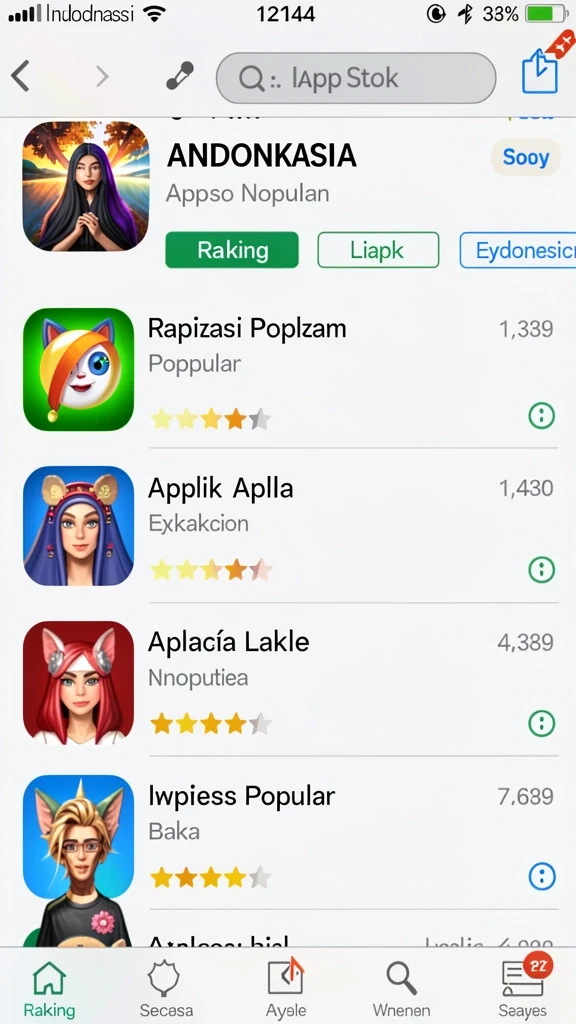The image size is (576, 1024).
Task: Open more options for Aplacía Lakle
Action: [541, 724]
